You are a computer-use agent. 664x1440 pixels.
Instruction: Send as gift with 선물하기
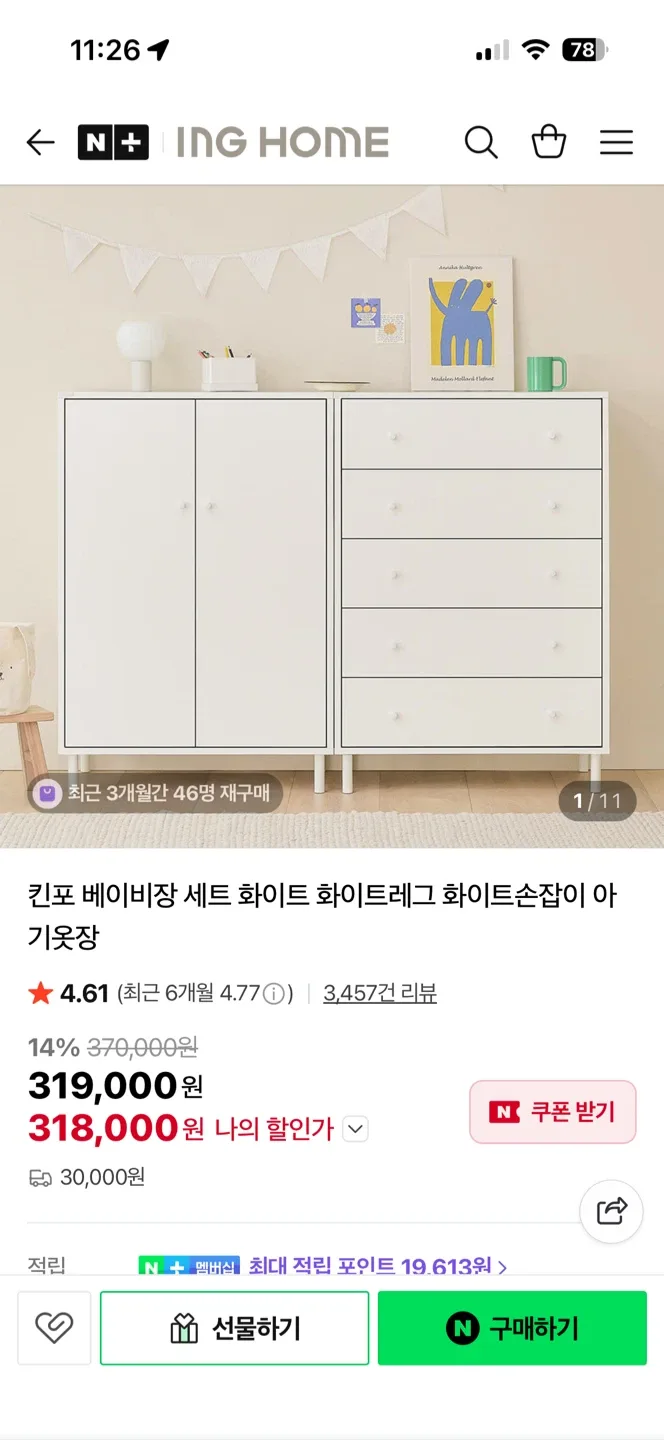click(235, 1328)
